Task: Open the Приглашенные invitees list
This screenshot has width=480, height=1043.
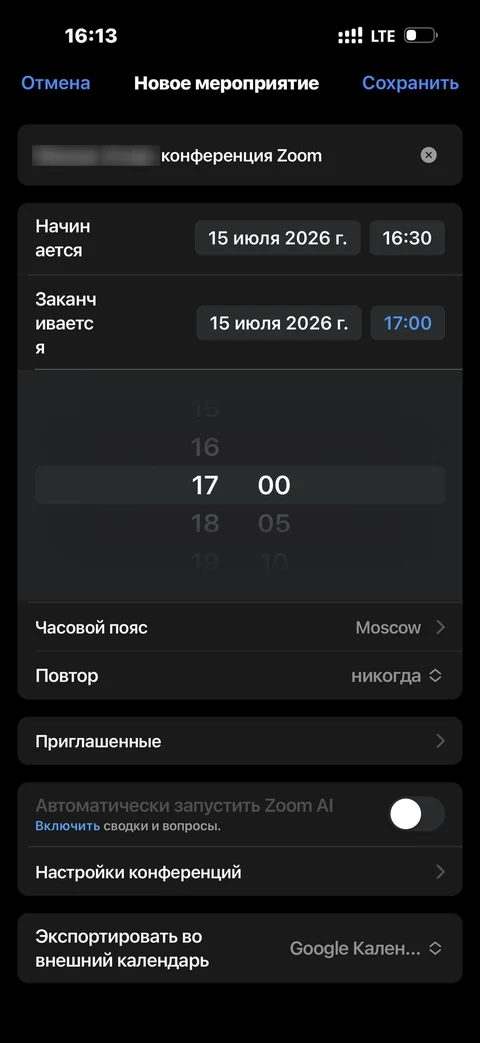Action: [x=240, y=741]
